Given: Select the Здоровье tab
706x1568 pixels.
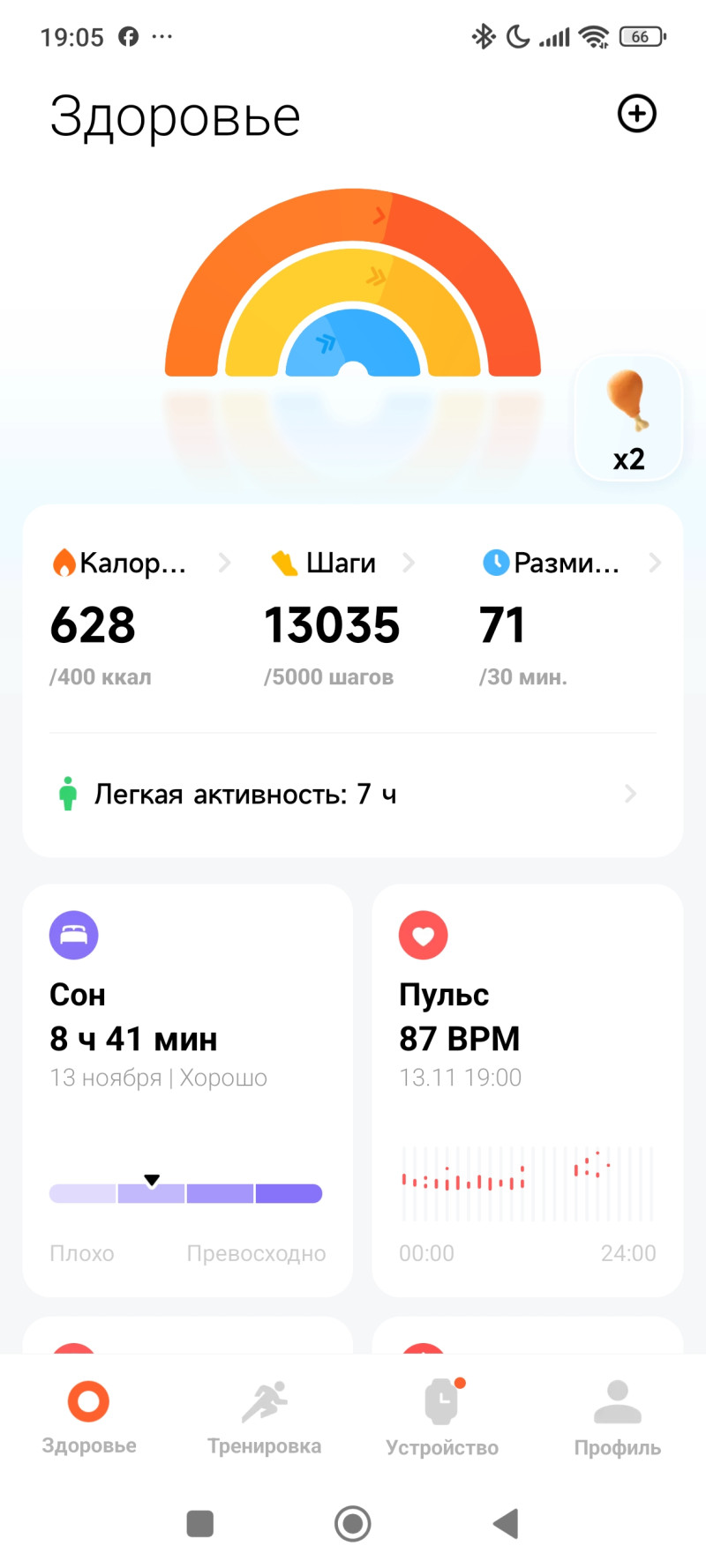Looking at the screenshot, I should point(89,1417).
